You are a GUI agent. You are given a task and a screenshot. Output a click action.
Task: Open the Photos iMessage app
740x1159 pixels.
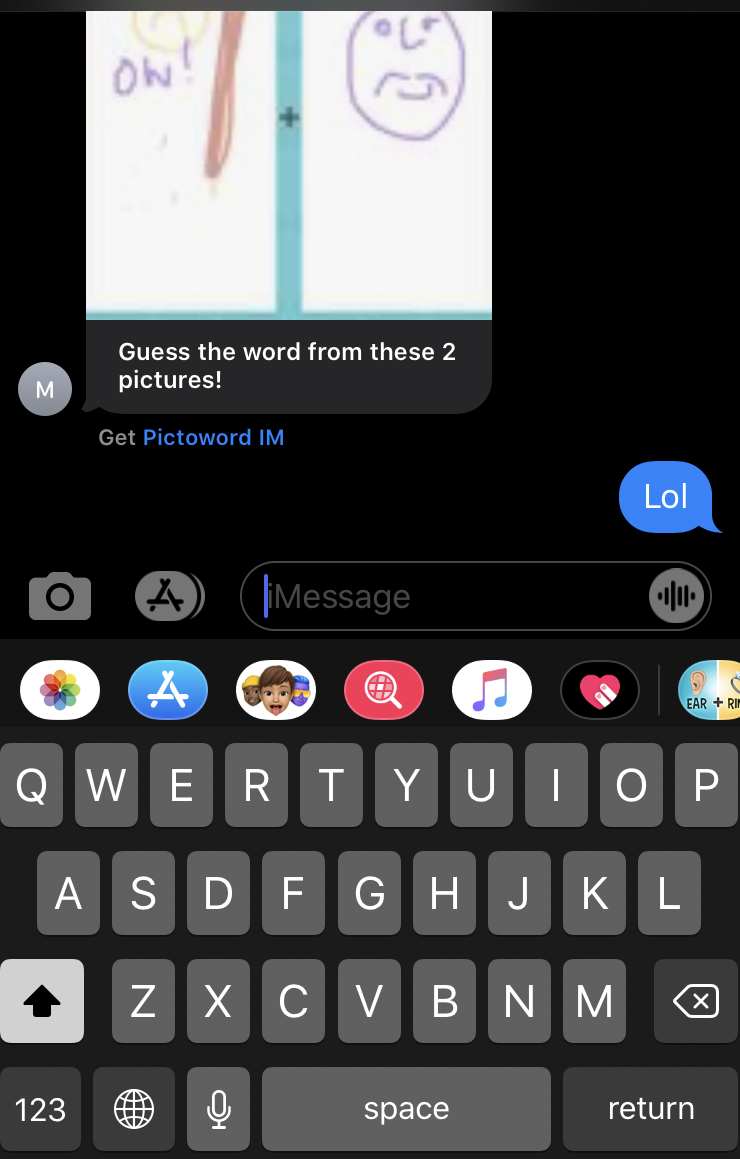tap(60, 690)
